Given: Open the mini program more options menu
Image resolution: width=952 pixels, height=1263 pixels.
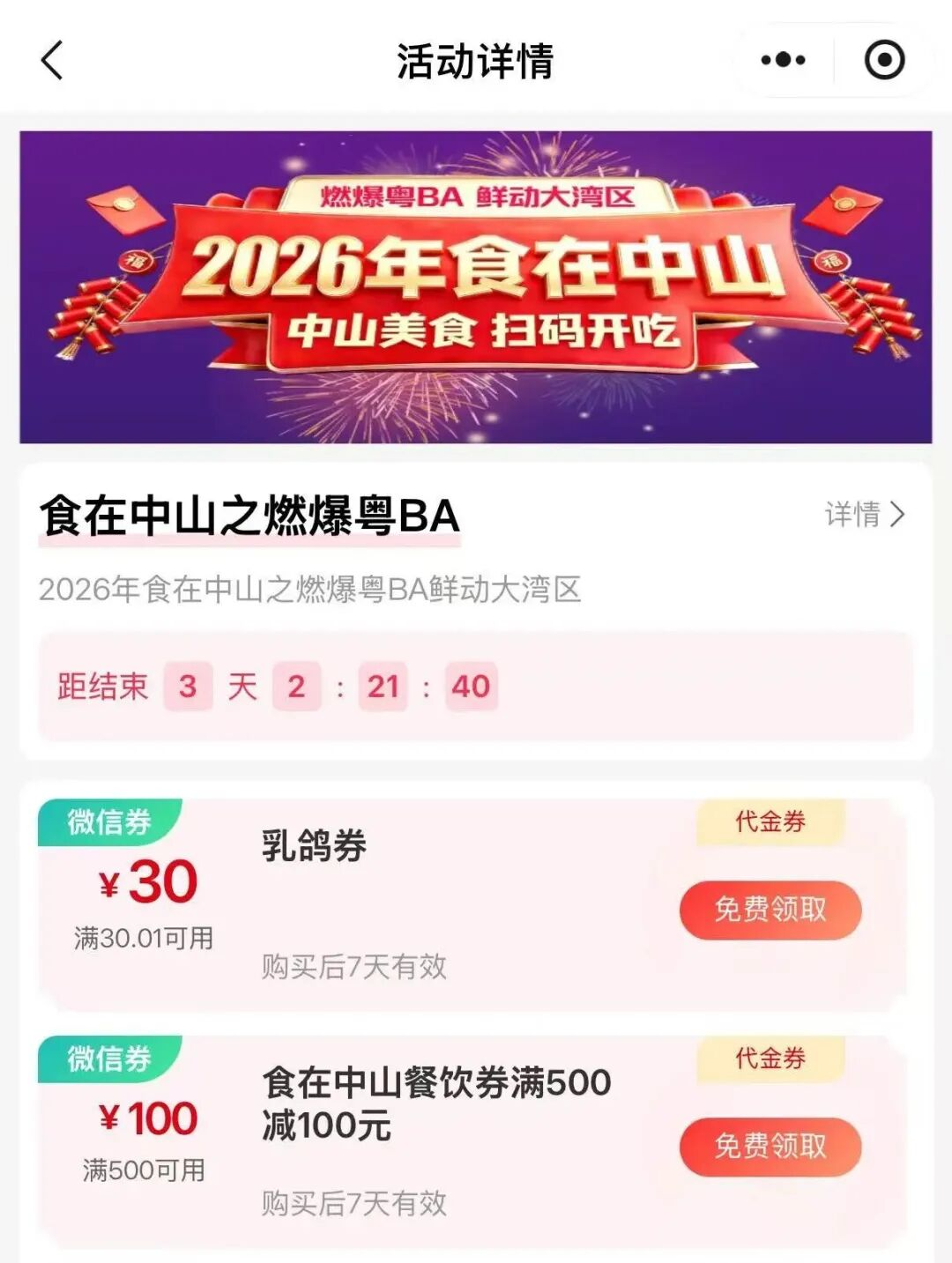Looking at the screenshot, I should 783,60.
